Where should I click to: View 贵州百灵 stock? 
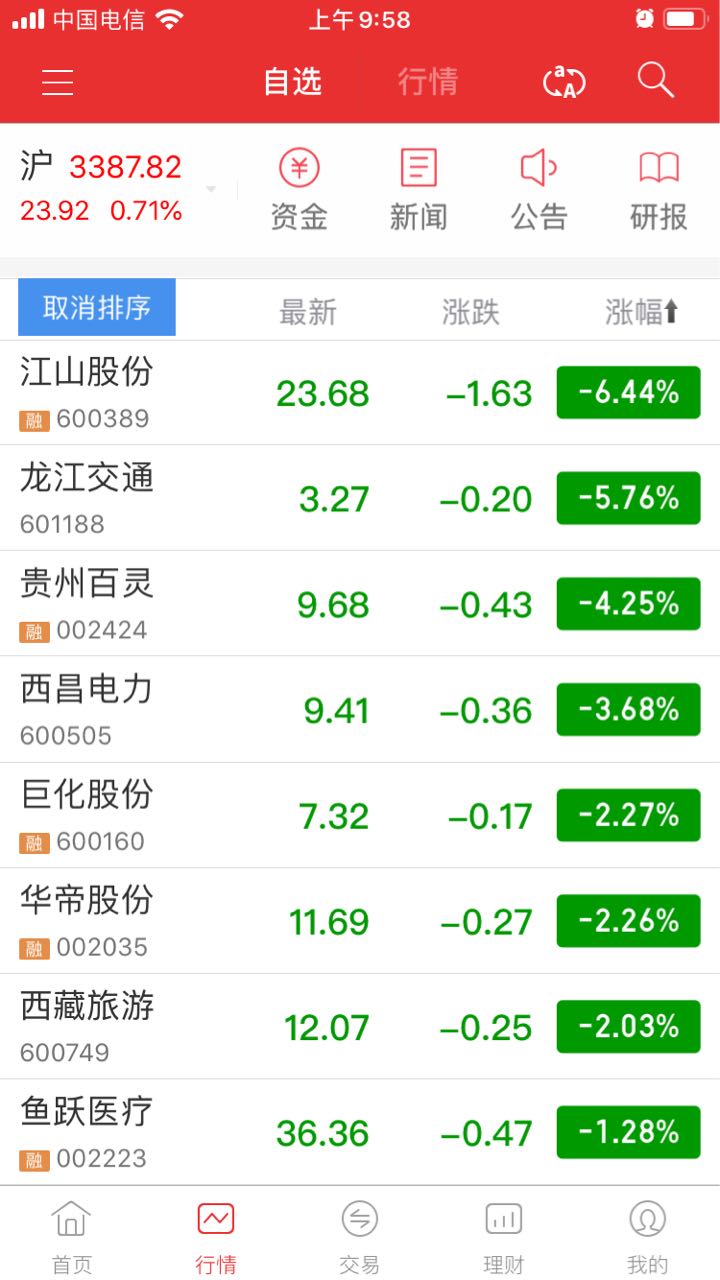[360, 604]
